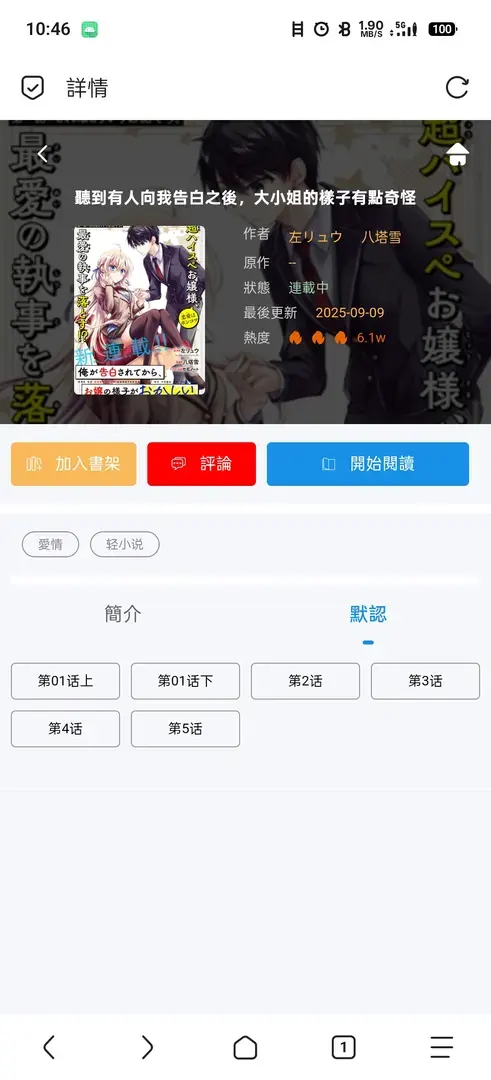Add this manga via 加入書架
Screen dimensions: 491x1080
coord(74,464)
